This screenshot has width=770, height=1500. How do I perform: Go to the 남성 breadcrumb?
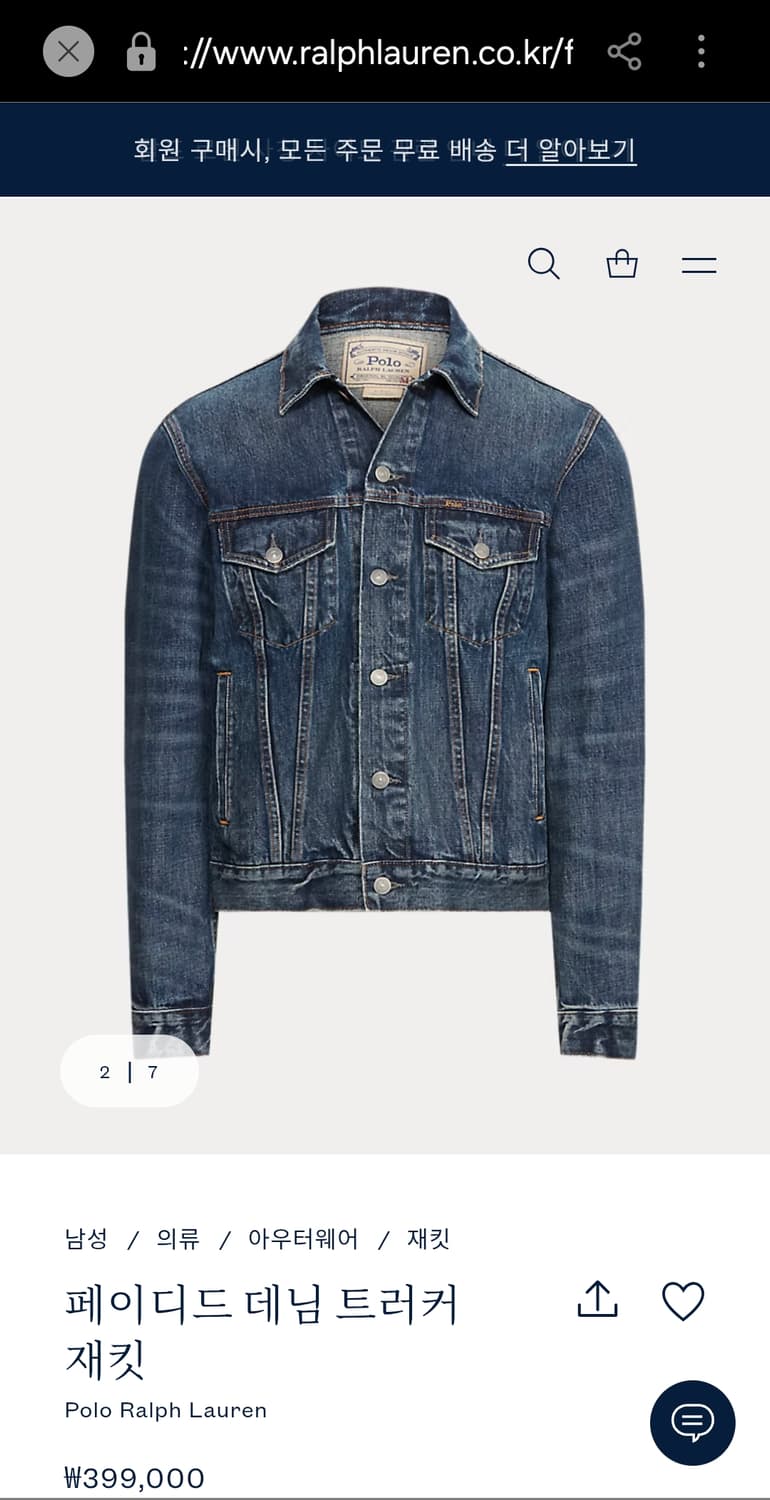pos(86,1239)
